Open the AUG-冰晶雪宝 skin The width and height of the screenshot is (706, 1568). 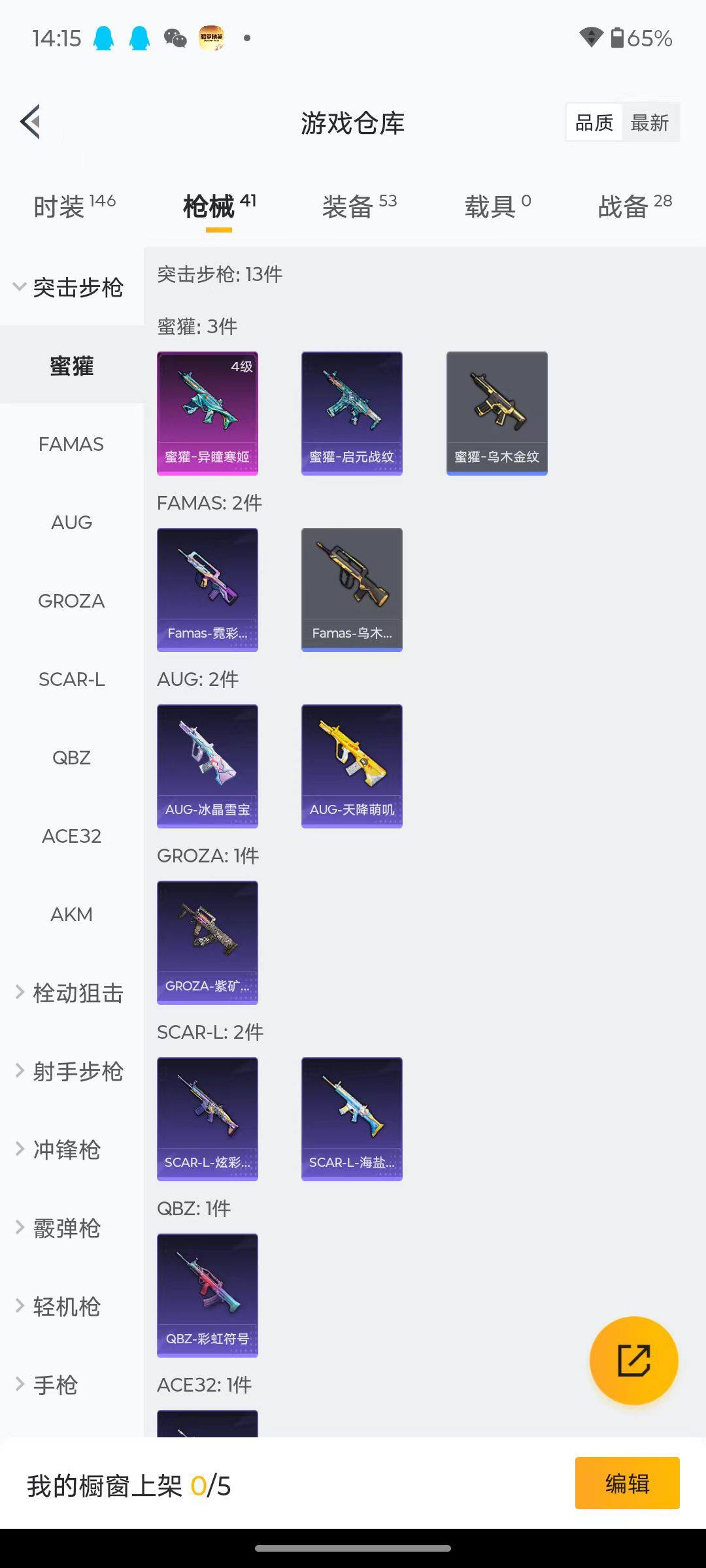point(207,766)
